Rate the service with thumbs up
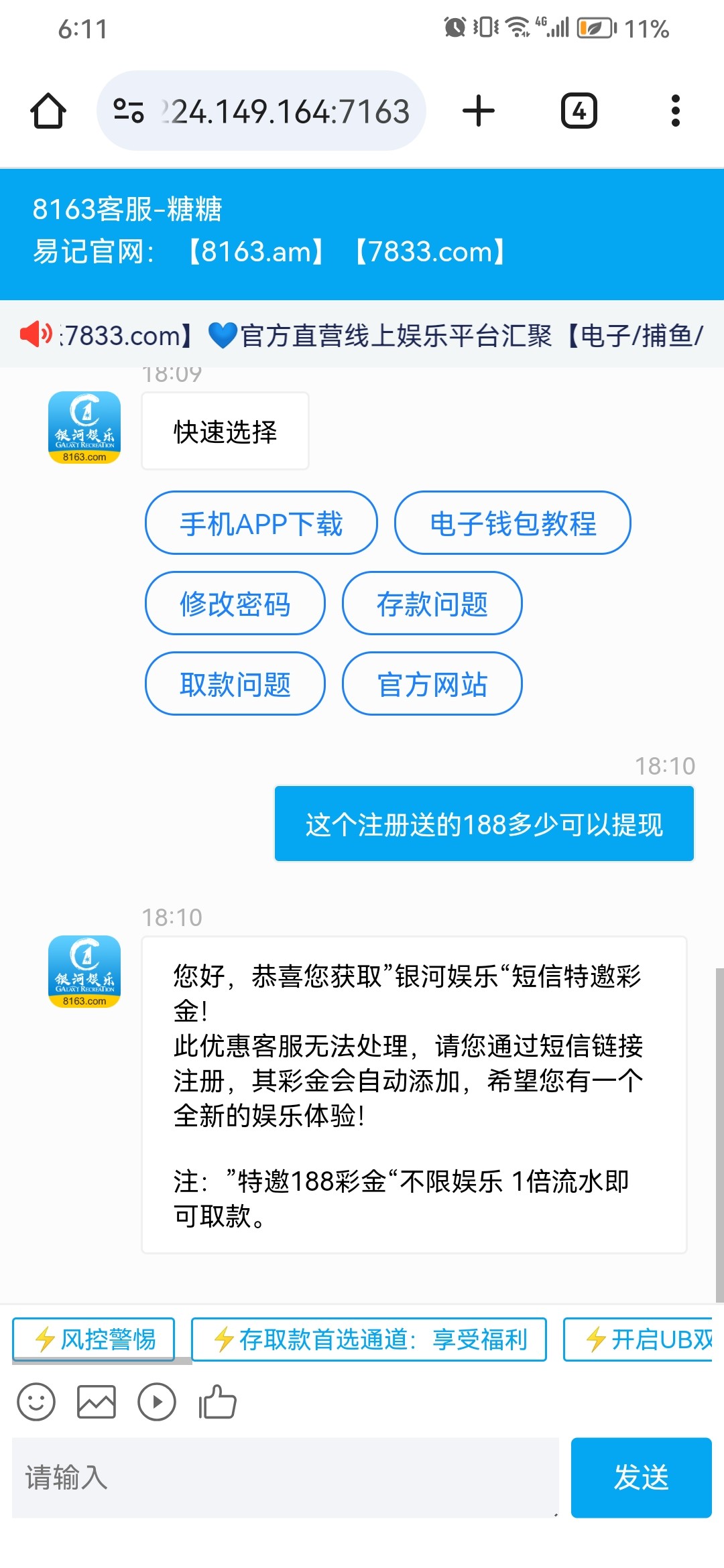The image size is (724, 1568). tap(217, 1402)
